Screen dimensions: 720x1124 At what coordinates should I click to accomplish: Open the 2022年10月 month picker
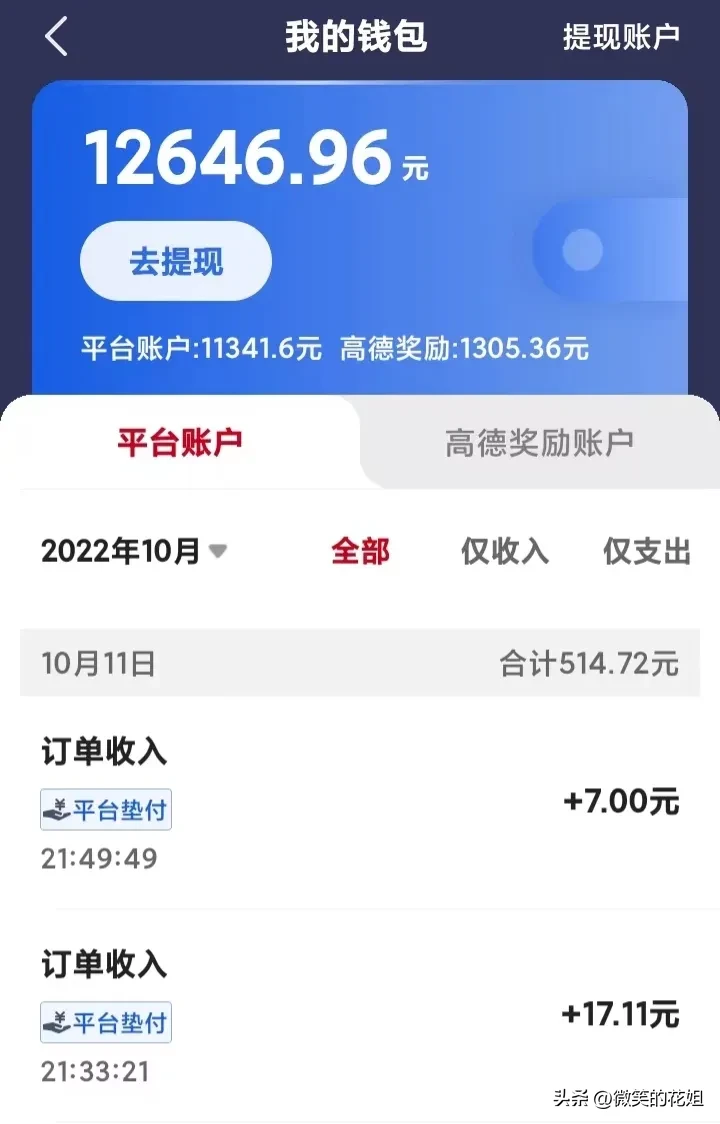coord(134,551)
